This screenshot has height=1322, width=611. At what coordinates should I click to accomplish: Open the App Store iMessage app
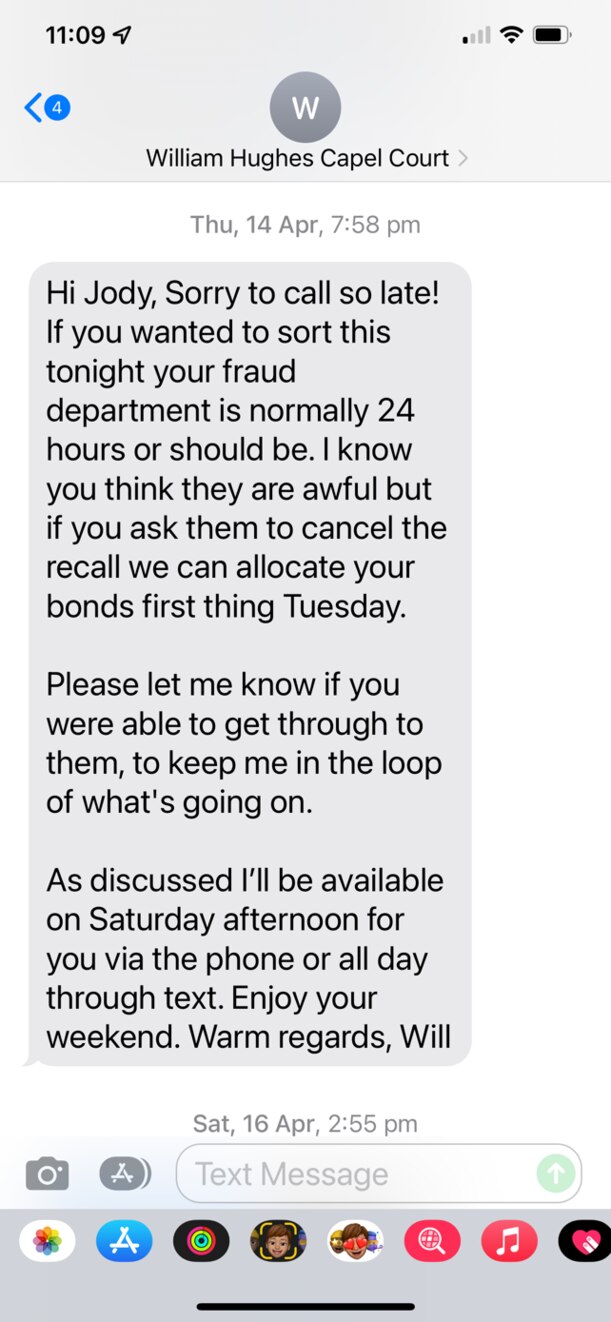pyautogui.click(x=124, y=1241)
